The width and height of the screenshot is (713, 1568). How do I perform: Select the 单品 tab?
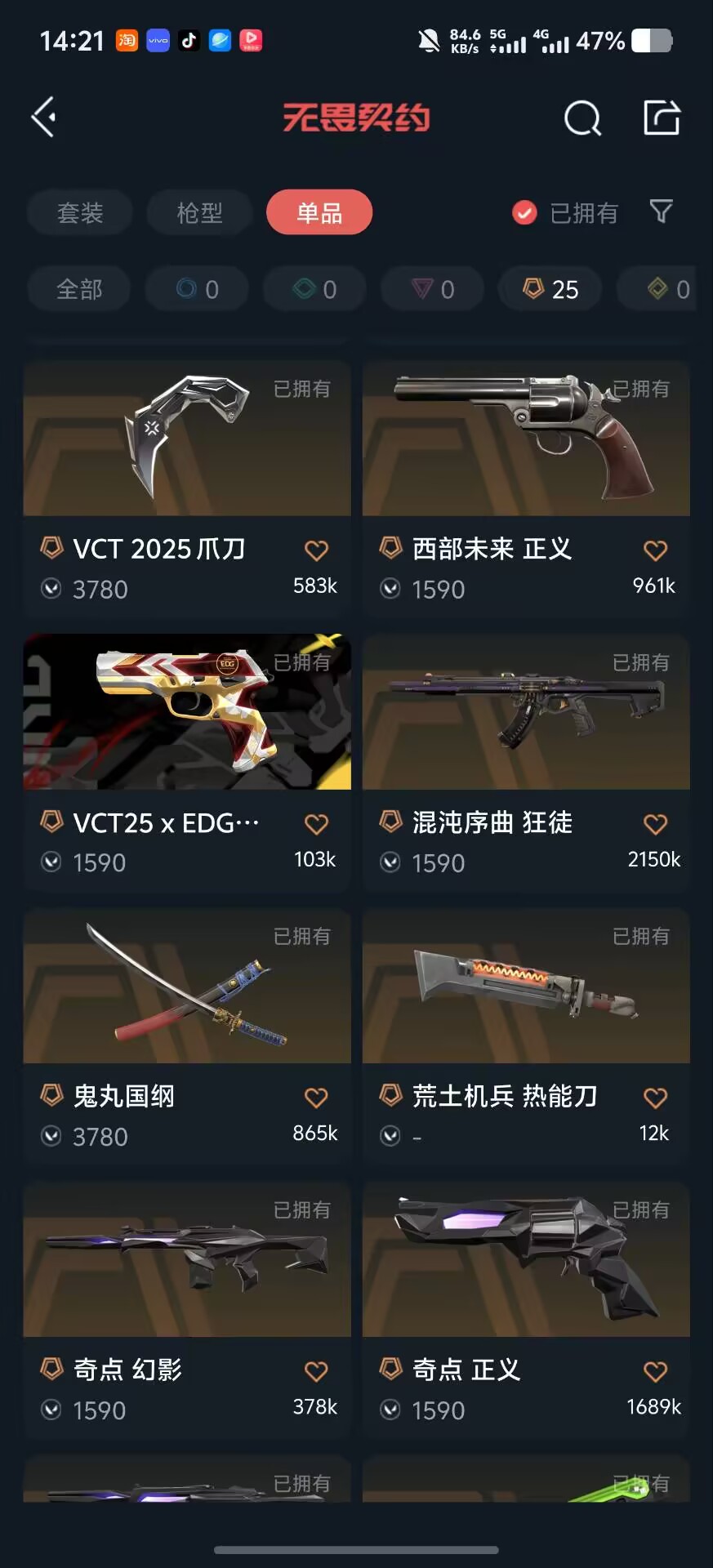(319, 213)
